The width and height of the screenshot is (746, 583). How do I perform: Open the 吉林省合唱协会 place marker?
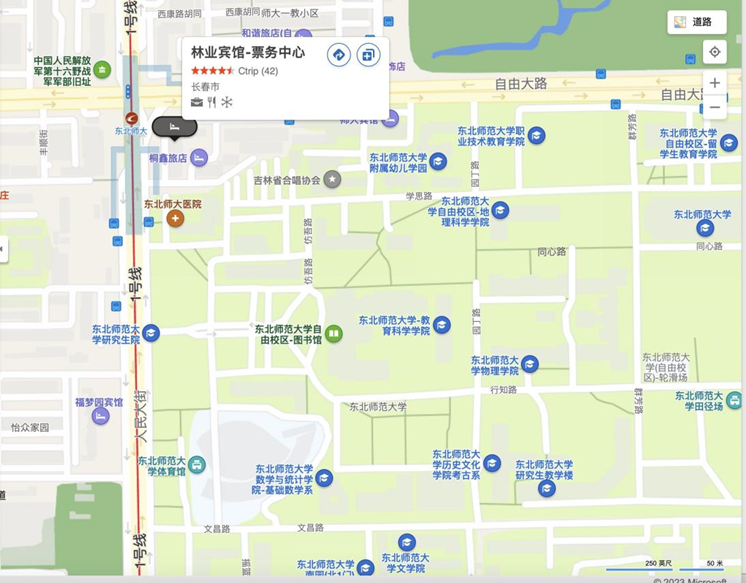[332, 180]
